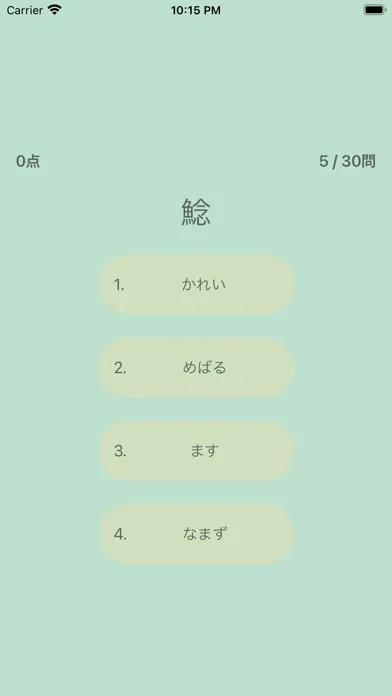Image resolution: width=392 pixels, height=696 pixels.
Task: Choose answer 2 めばる
Action: 196,368
